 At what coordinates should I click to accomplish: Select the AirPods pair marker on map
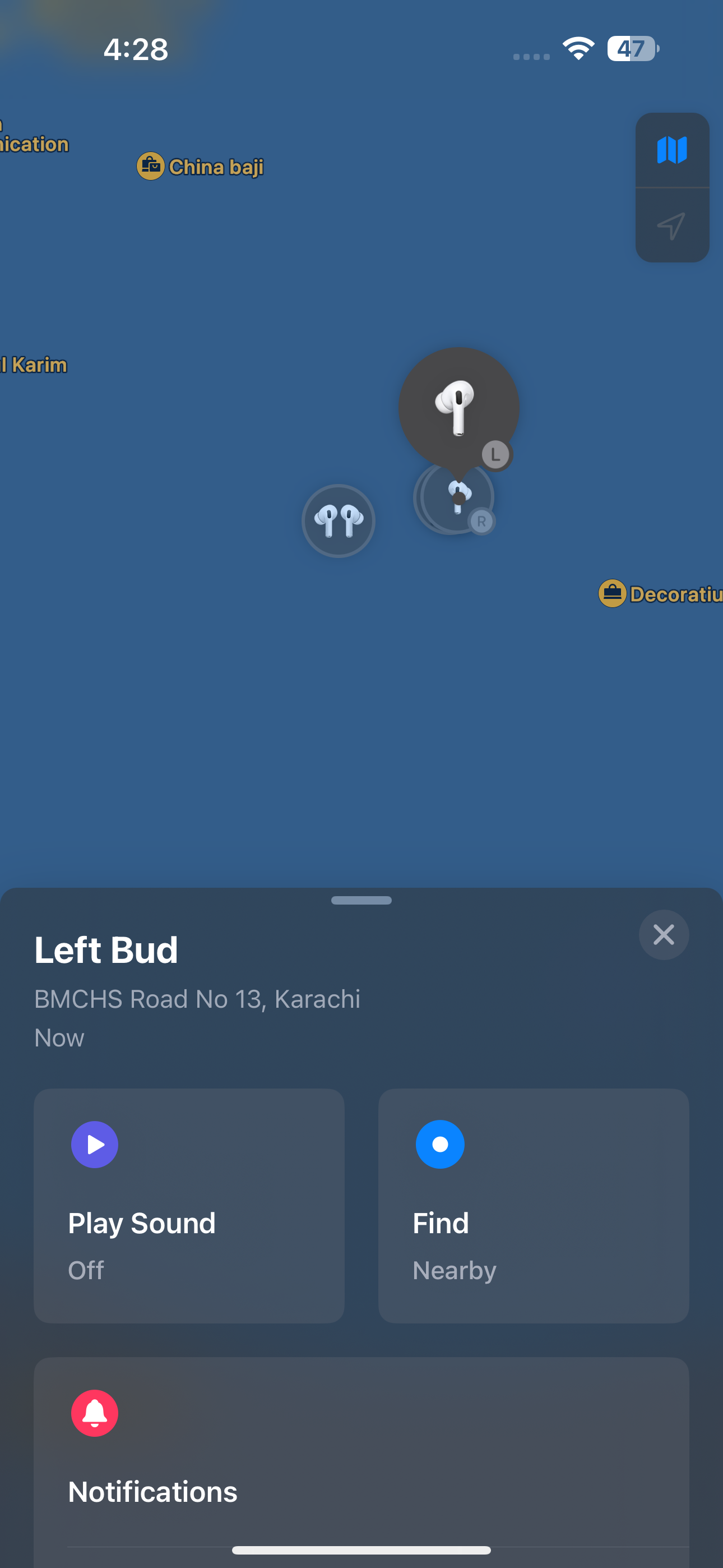click(x=339, y=521)
